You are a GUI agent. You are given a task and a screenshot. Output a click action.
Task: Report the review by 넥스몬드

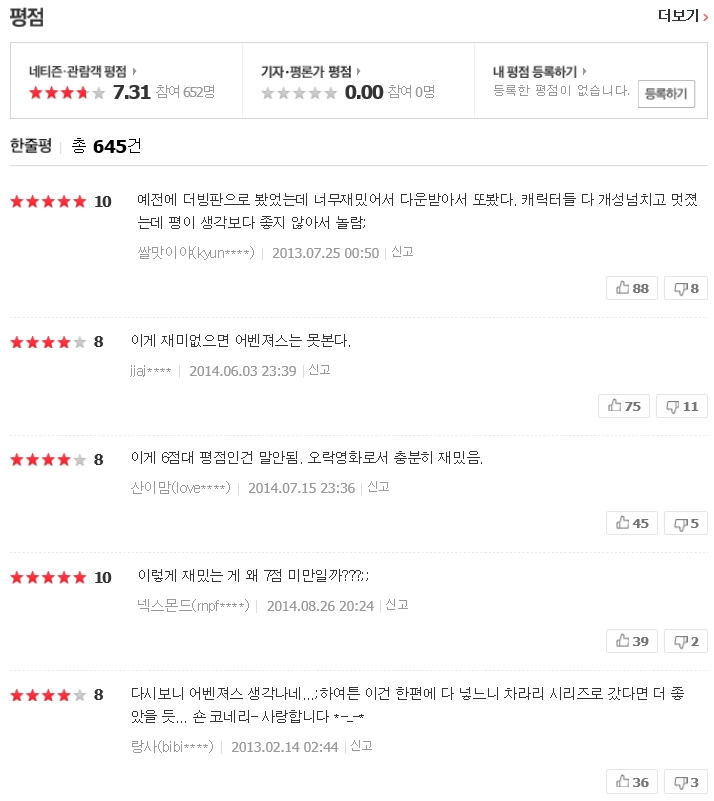[x=397, y=605]
